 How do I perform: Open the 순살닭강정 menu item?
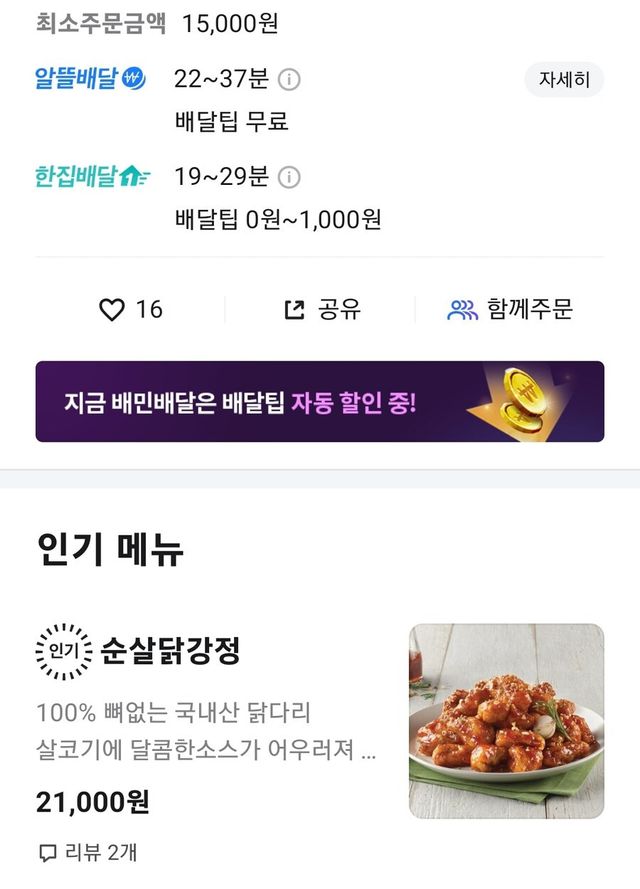[x=171, y=652]
